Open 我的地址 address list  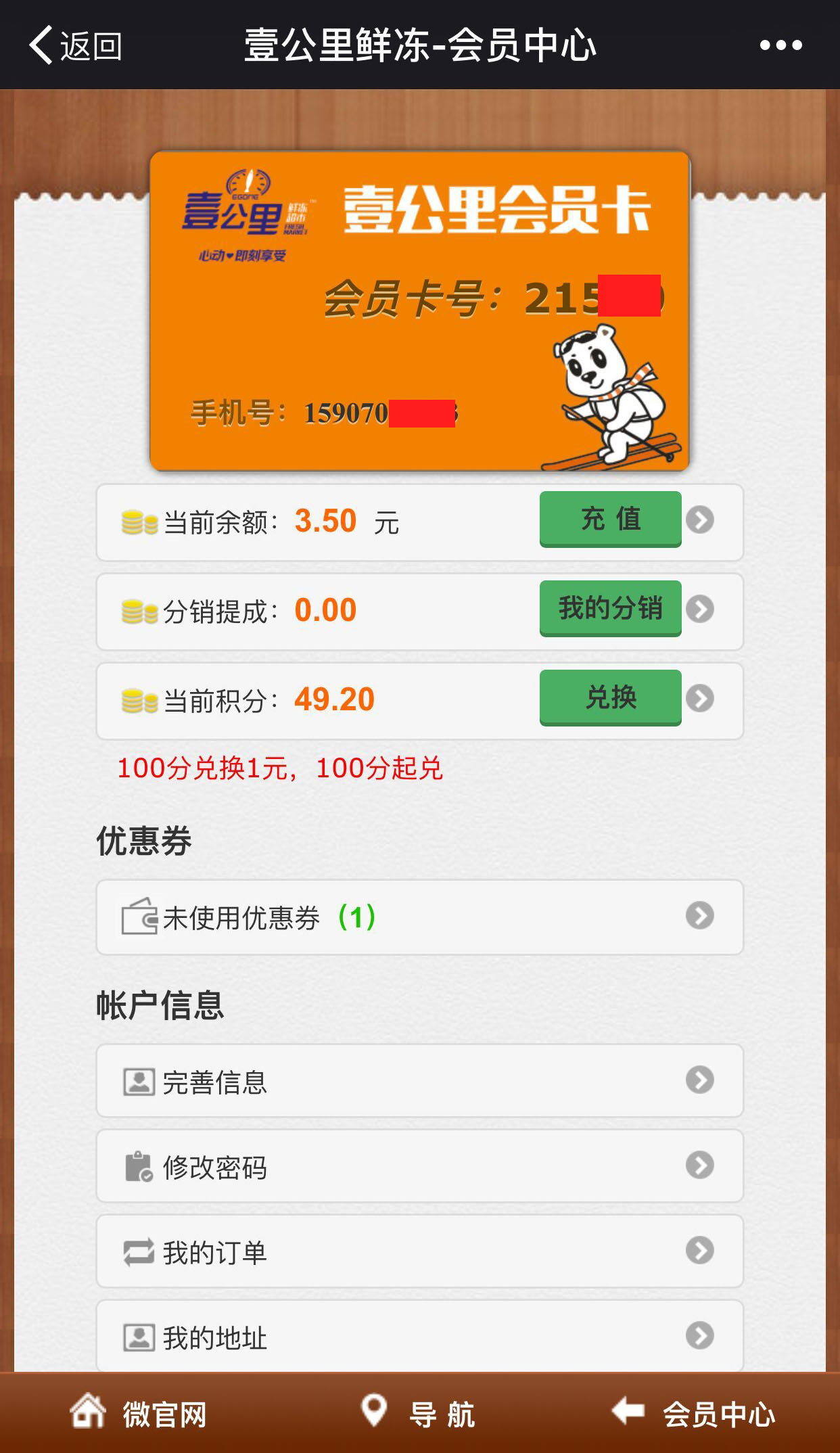419,1337
